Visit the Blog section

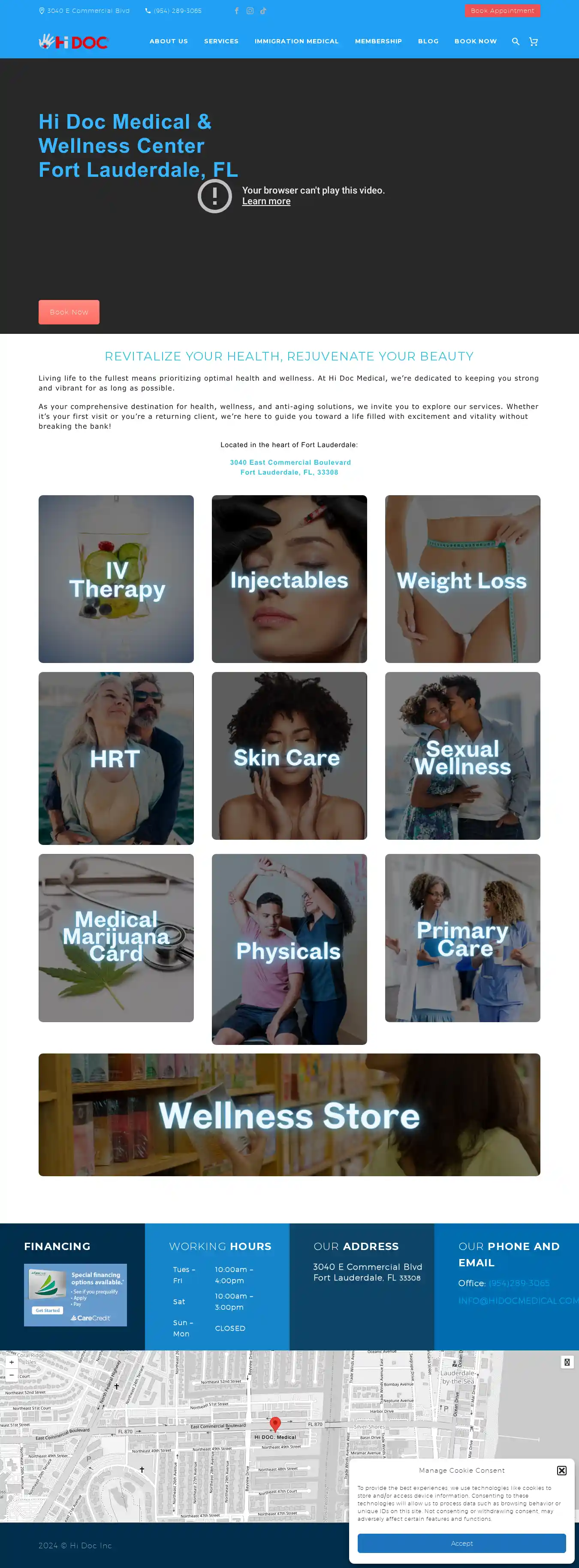428,41
